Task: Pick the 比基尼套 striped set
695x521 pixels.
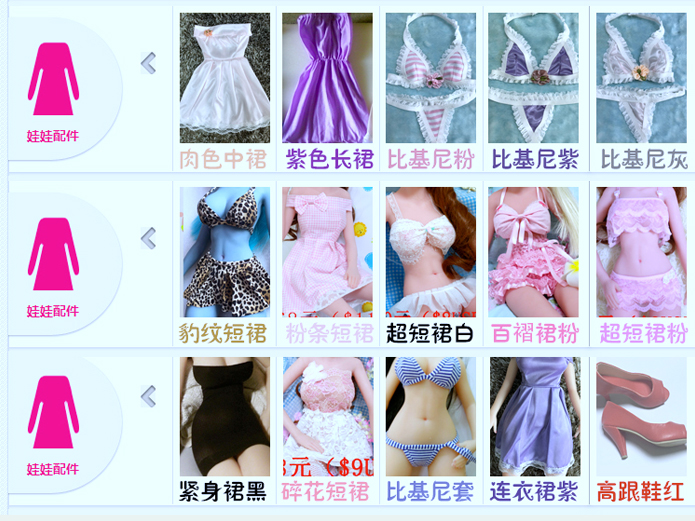Action: point(431,418)
